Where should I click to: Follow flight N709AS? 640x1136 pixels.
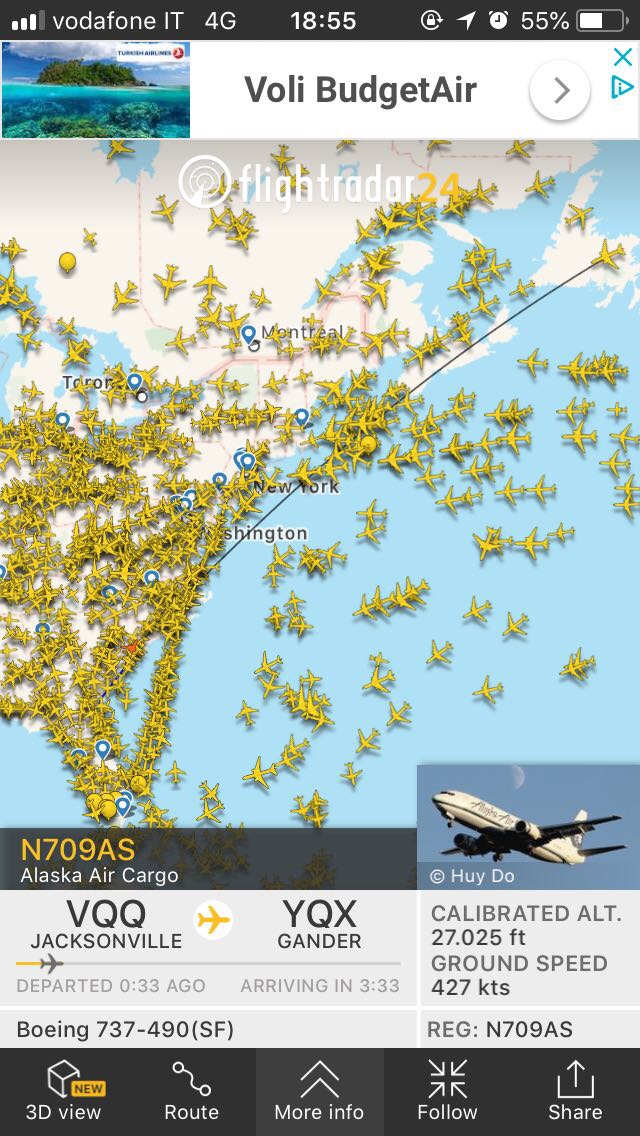[x=447, y=1092]
